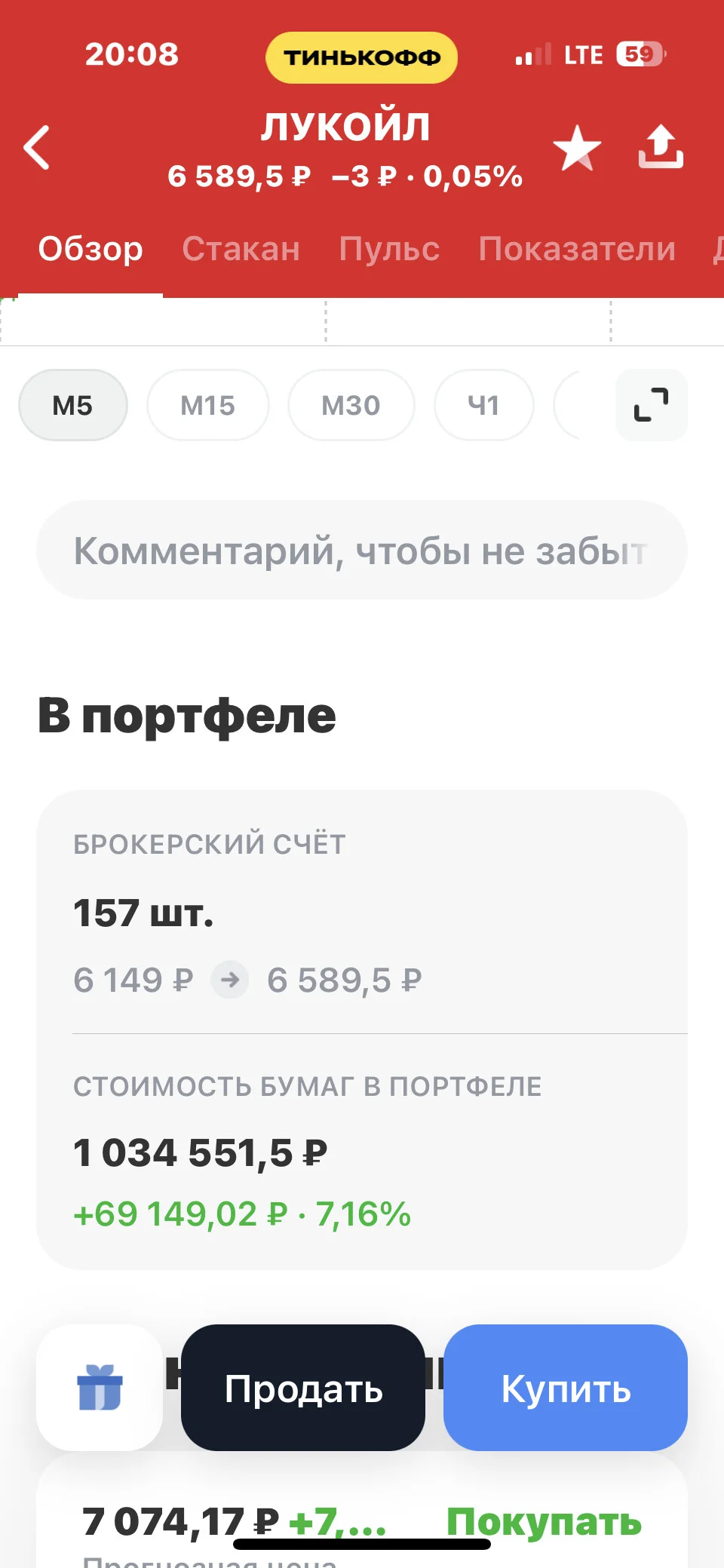Image resolution: width=724 pixels, height=1568 pixels.
Task: Select the М15 chart interval
Action: tap(208, 405)
